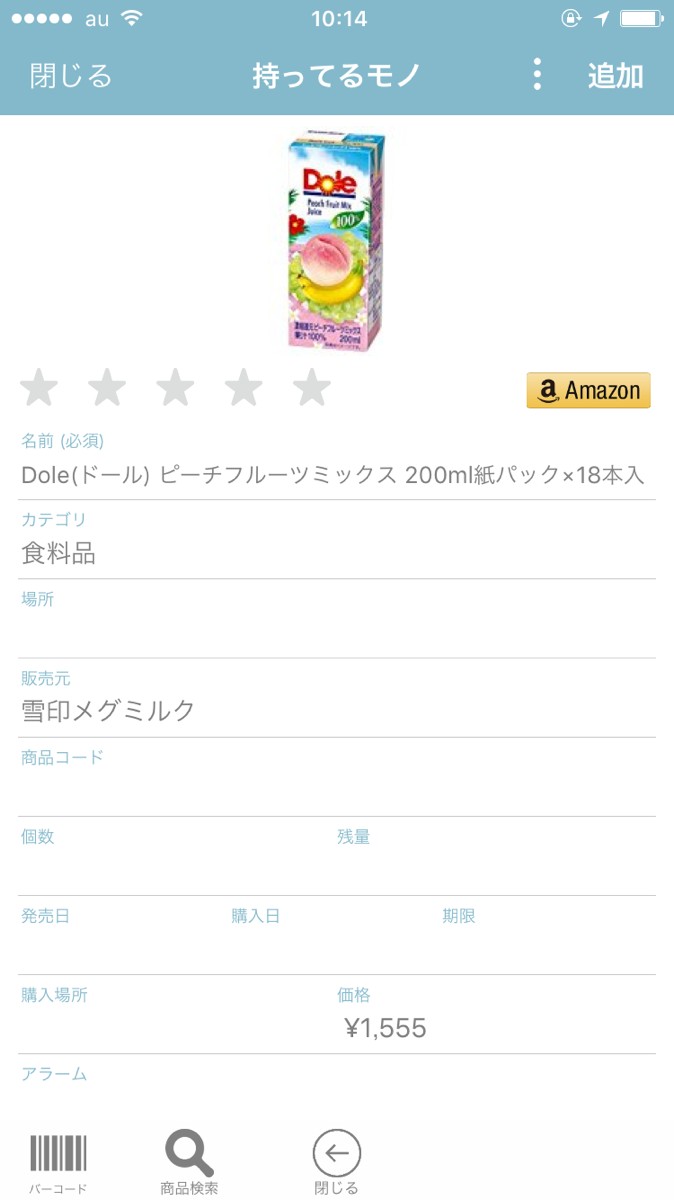Edit the 価格 field ¥1,555
Image resolution: width=674 pixels, height=1200 pixels.
[x=495, y=1028]
